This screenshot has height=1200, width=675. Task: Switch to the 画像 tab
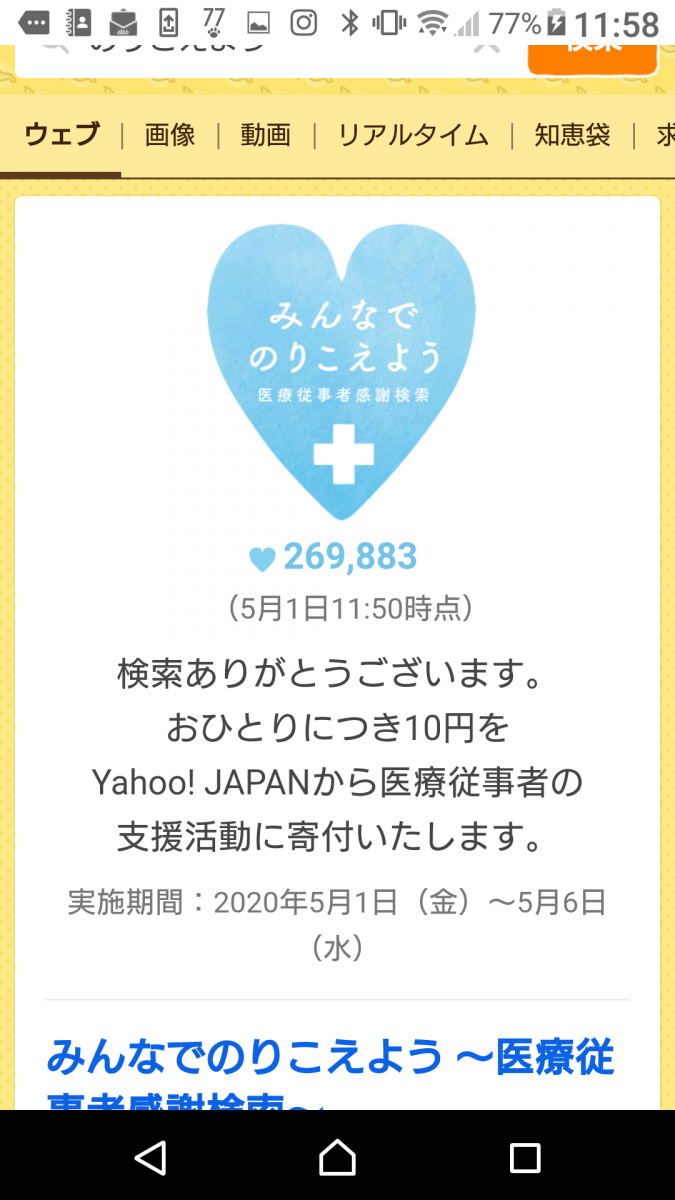coord(170,135)
